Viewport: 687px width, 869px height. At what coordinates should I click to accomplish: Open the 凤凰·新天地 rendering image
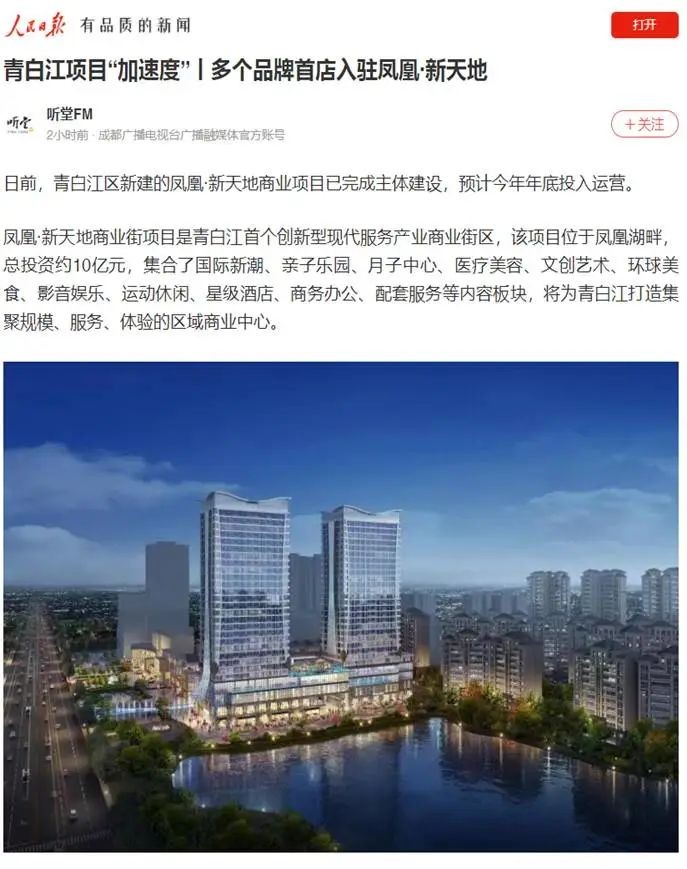(341, 606)
